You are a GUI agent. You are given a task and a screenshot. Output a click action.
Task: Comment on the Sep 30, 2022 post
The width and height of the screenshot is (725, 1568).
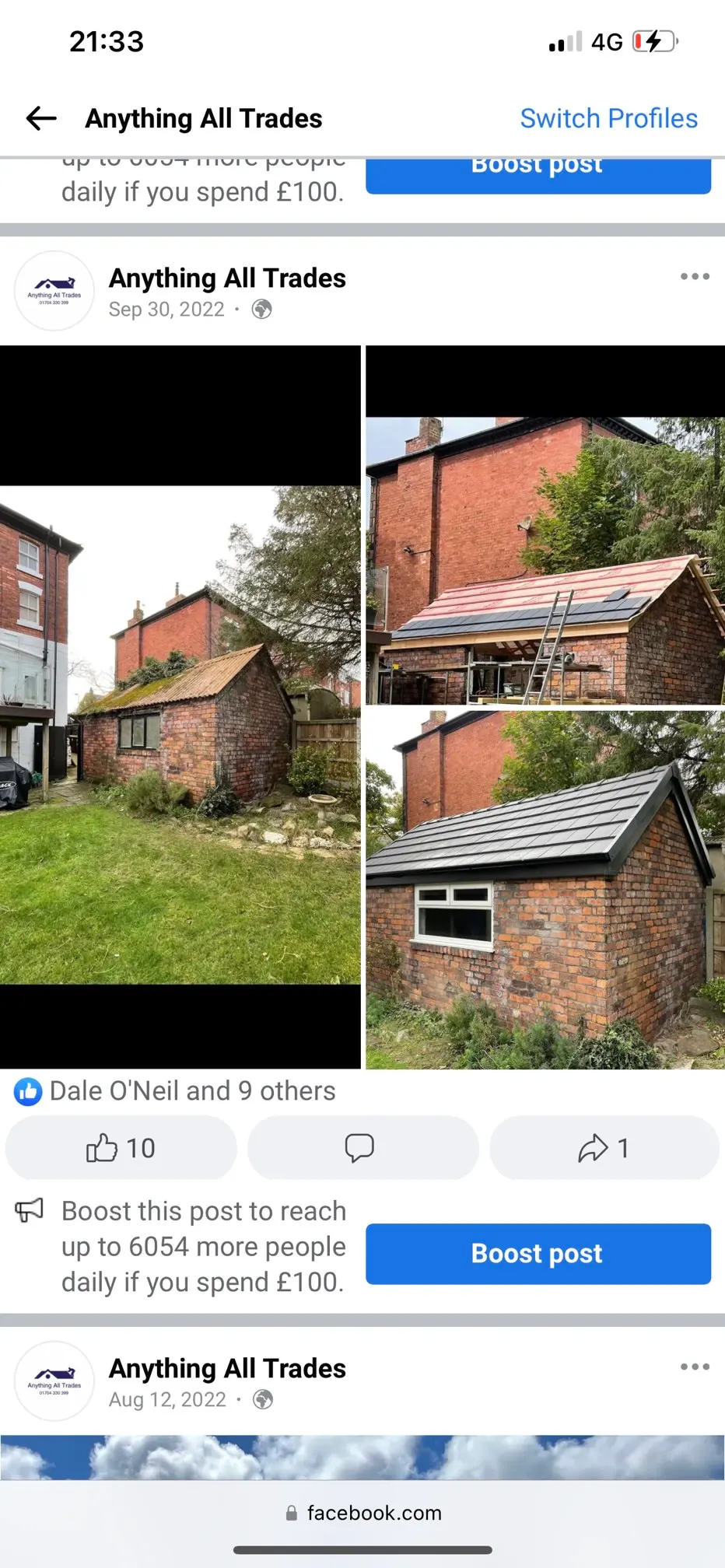pos(362,1148)
